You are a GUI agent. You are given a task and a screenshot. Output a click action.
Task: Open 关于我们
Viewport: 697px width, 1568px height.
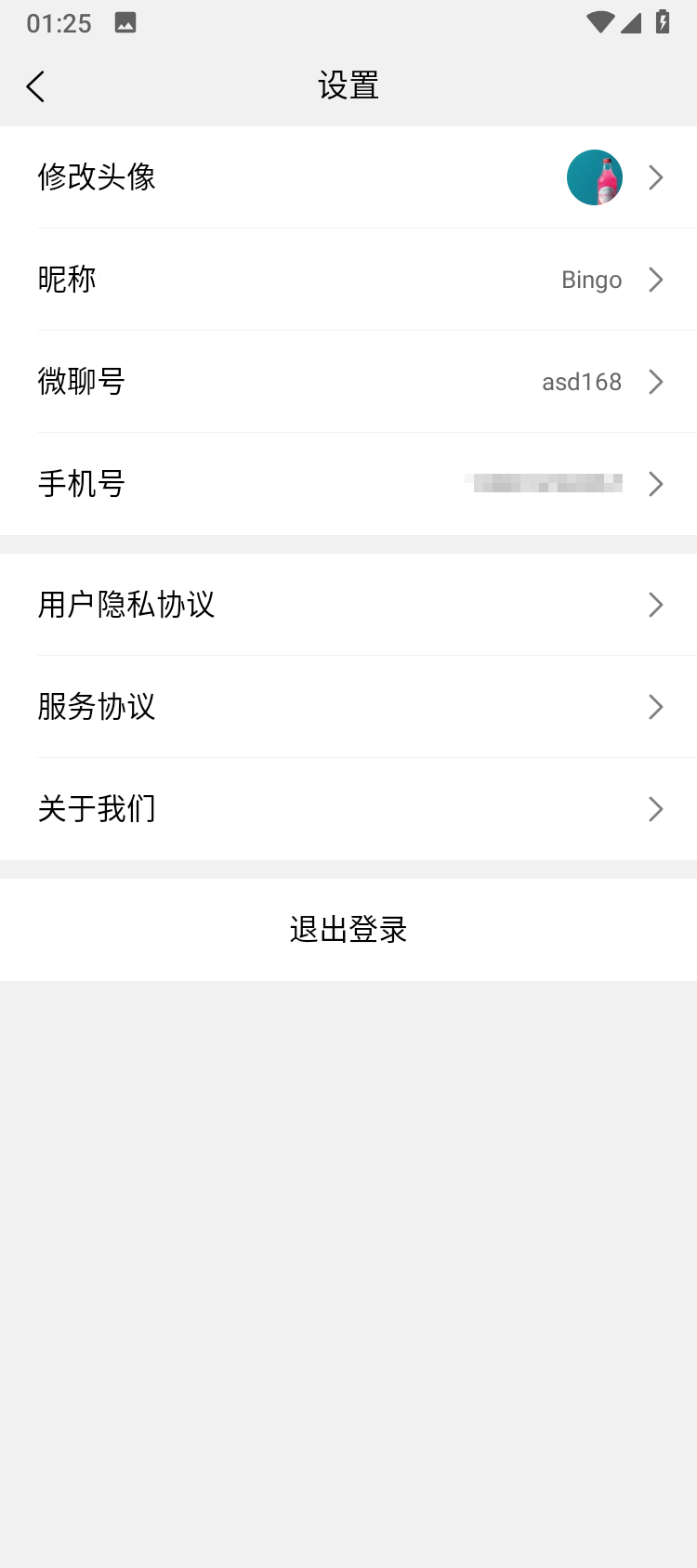coord(348,809)
